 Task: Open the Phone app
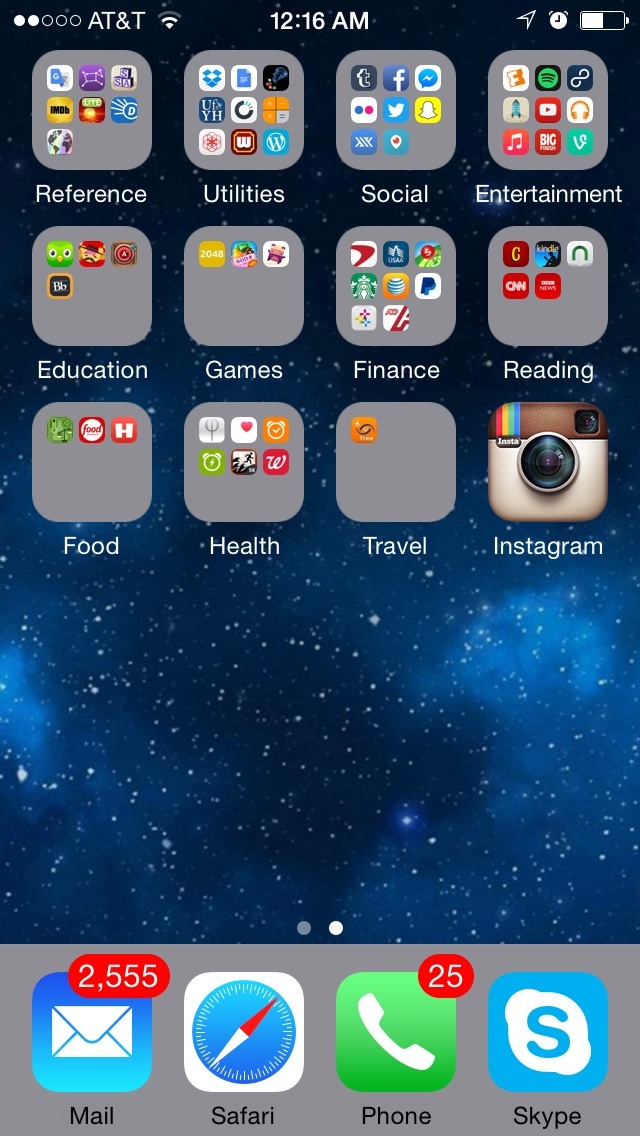click(x=396, y=1032)
